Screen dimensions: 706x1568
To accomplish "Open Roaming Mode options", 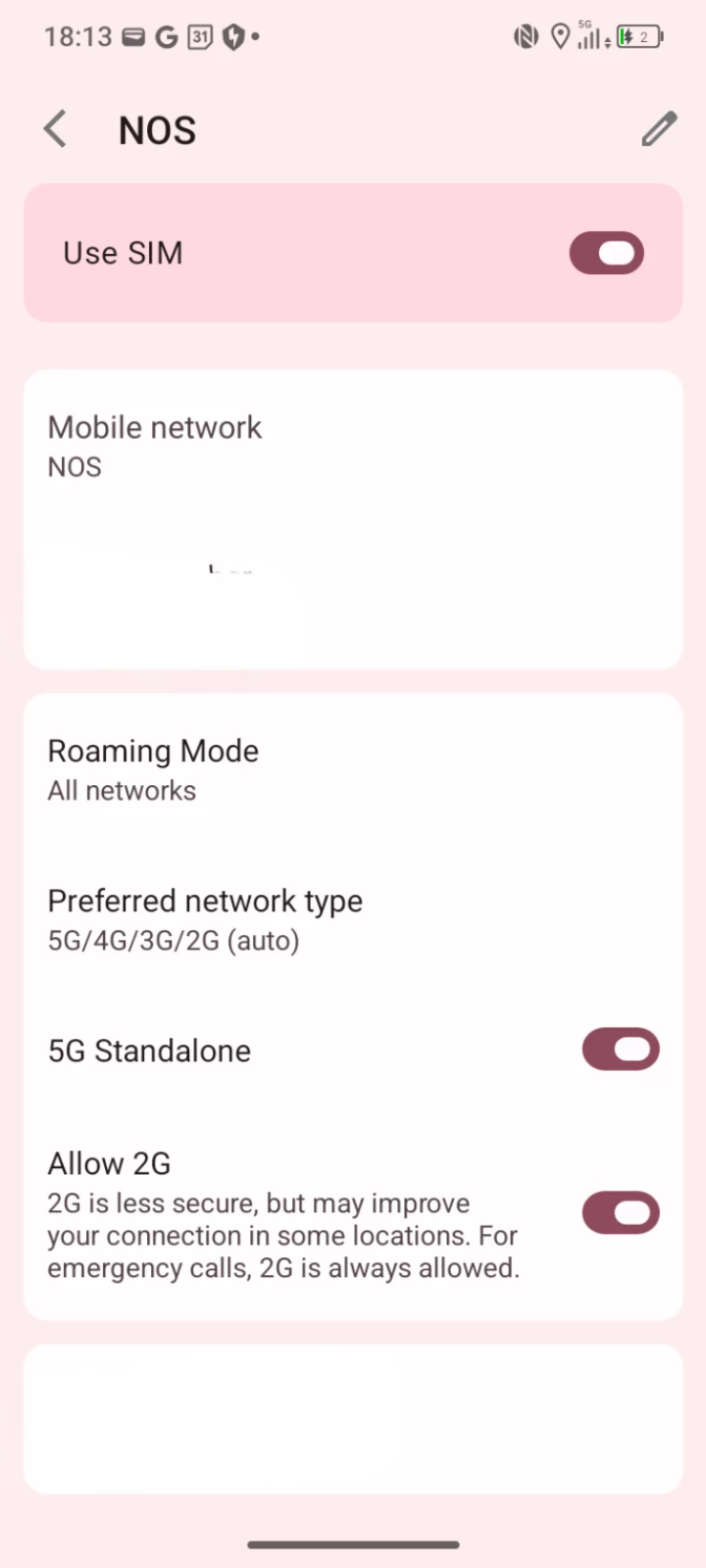I will click(154, 769).
